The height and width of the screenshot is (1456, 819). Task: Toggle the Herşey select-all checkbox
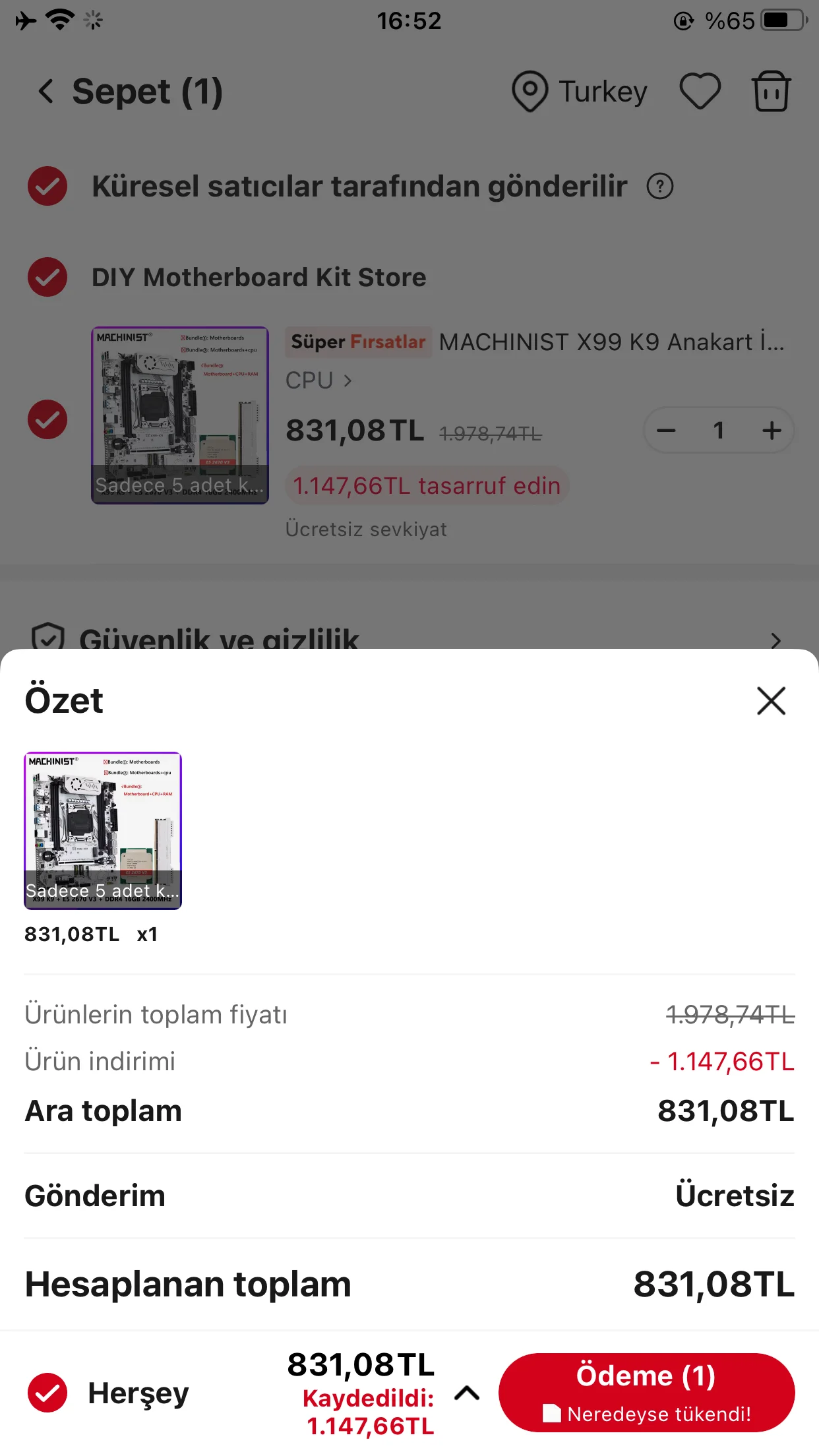[47, 1393]
